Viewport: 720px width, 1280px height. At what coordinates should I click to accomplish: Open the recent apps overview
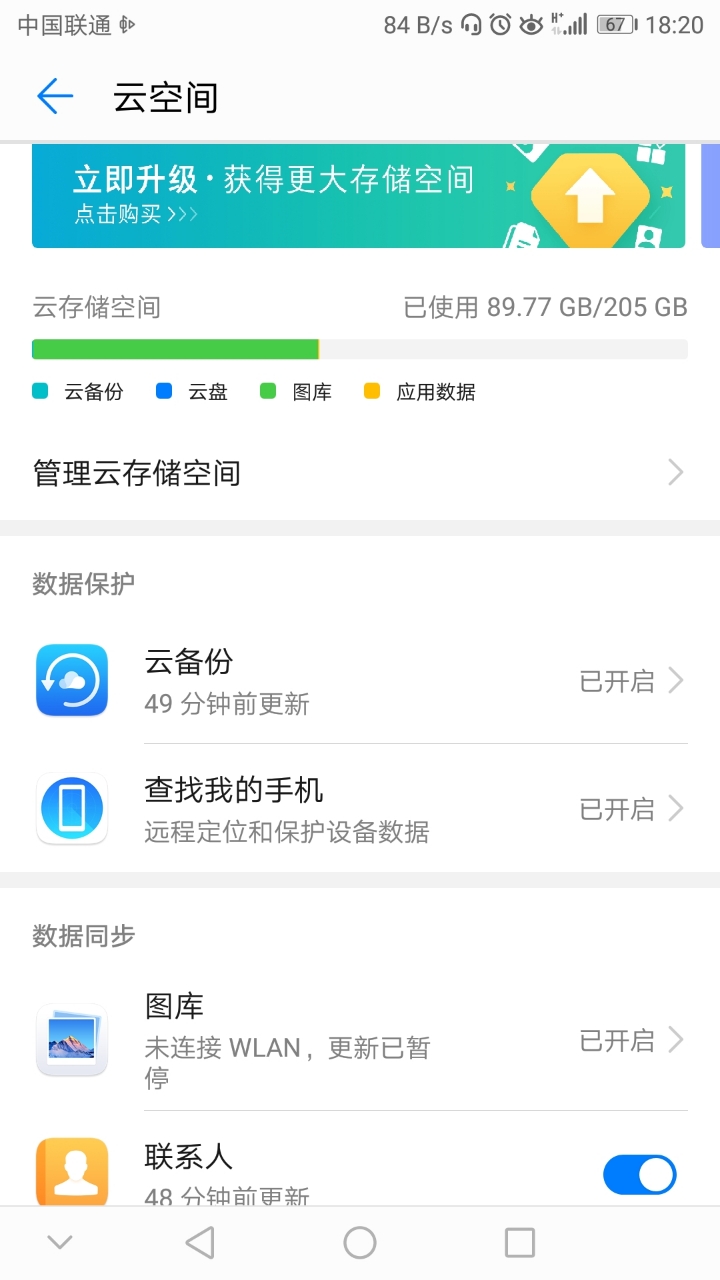click(x=520, y=1243)
